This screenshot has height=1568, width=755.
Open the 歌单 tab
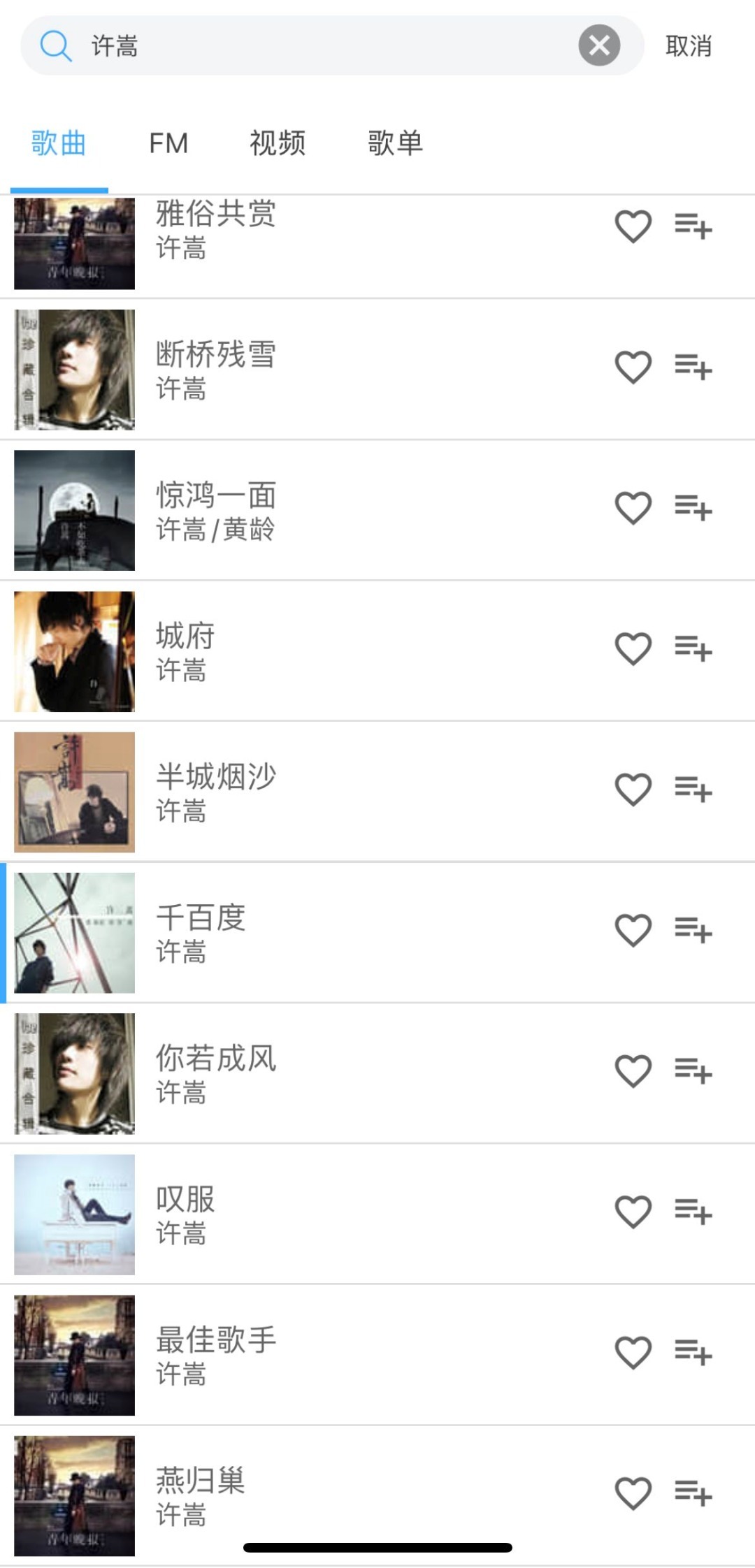(395, 143)
